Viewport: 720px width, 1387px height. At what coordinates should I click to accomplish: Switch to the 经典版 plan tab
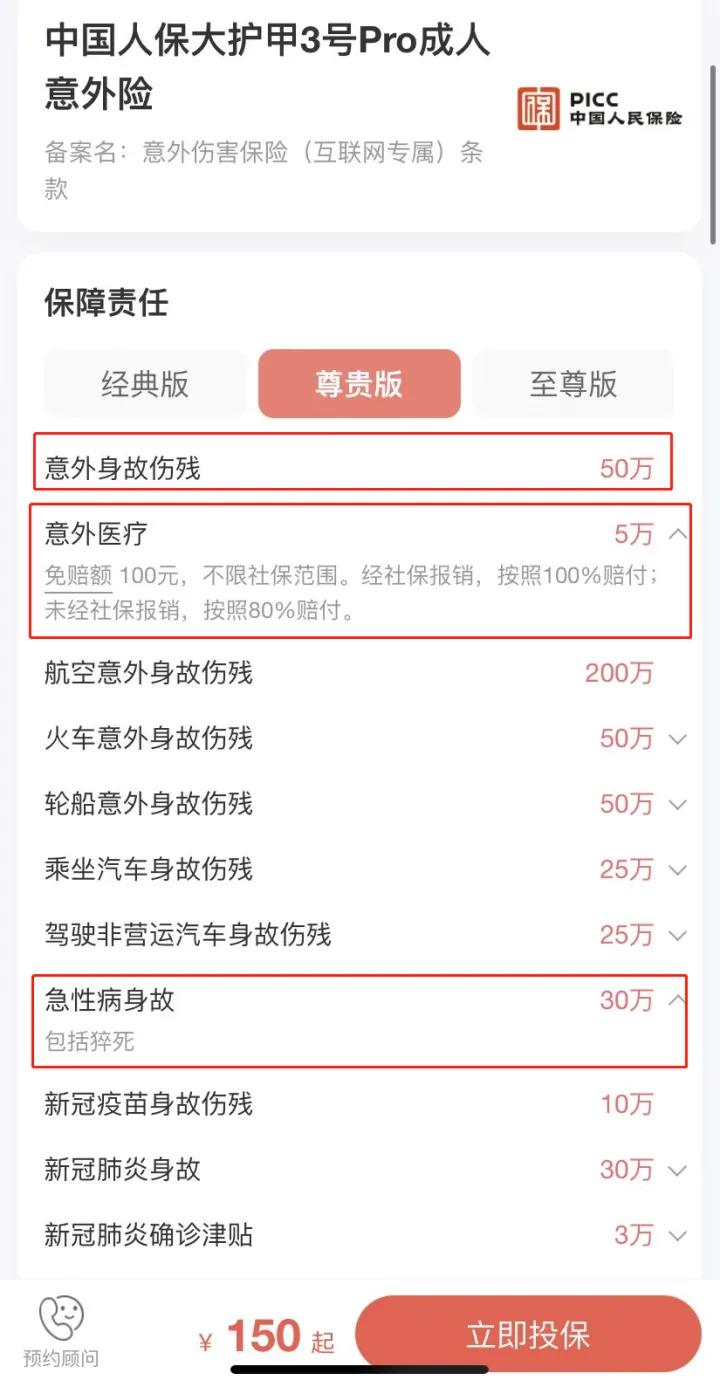[145, 384]
